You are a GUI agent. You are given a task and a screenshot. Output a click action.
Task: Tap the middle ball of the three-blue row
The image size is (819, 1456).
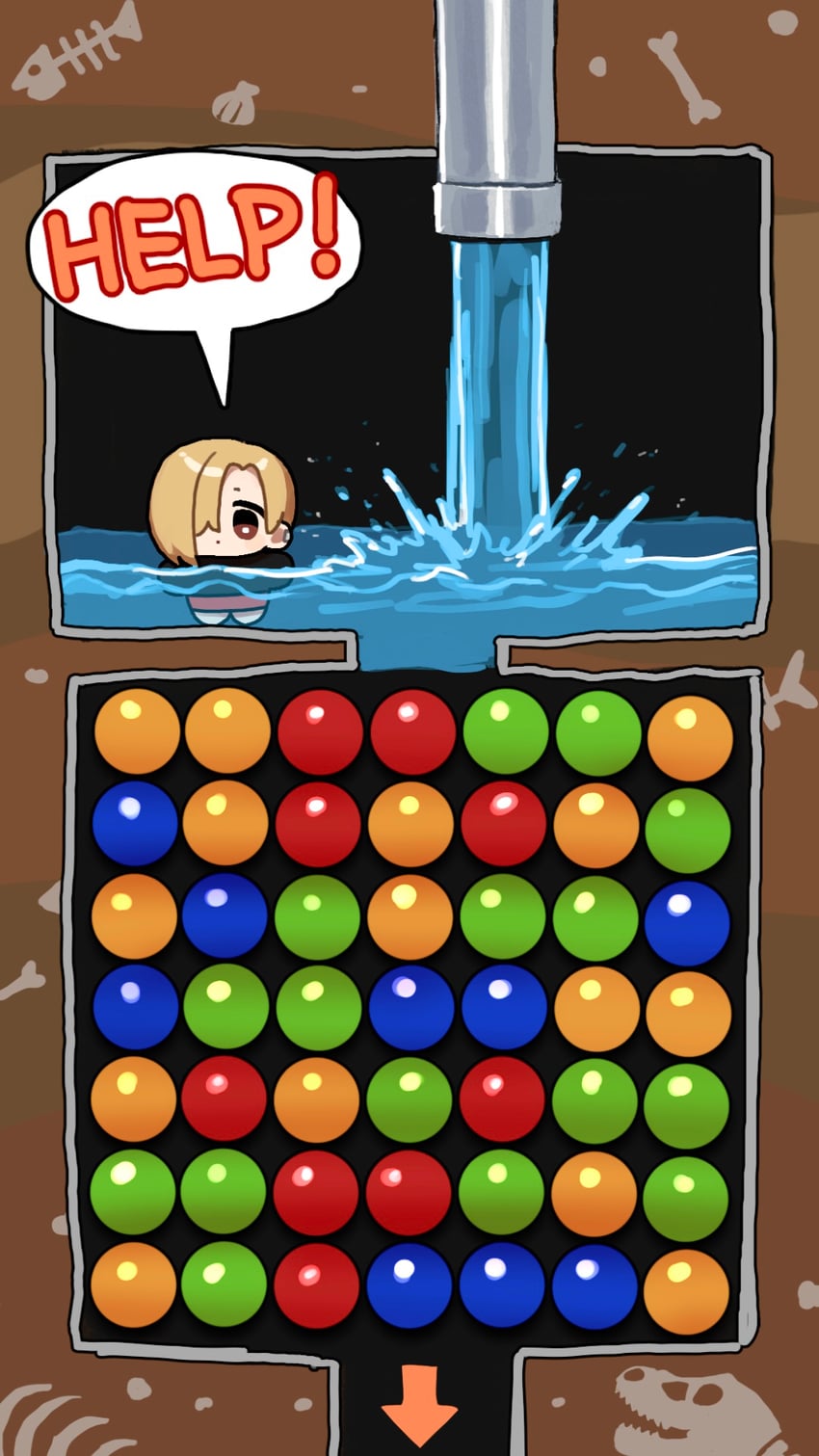point(502,1285)
